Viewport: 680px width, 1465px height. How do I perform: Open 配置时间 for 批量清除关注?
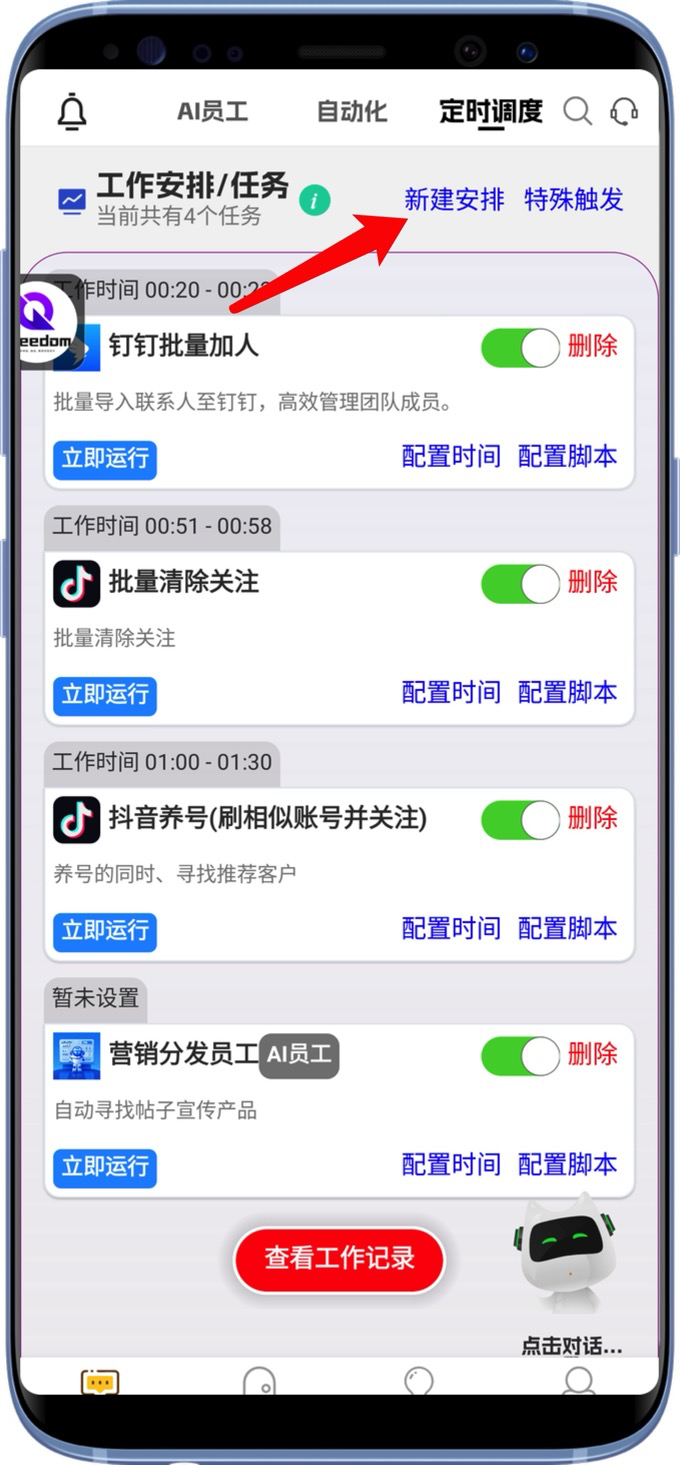pos(451,692)
